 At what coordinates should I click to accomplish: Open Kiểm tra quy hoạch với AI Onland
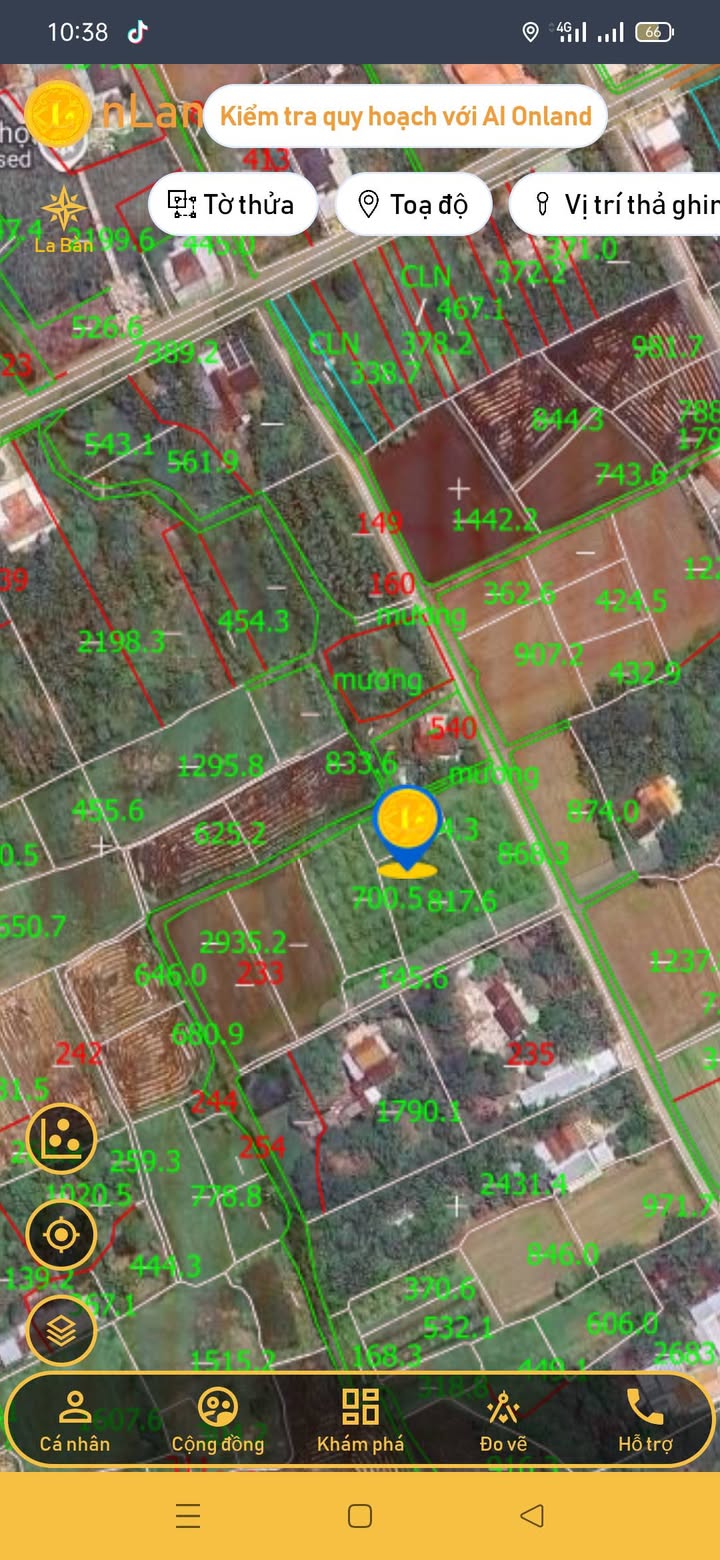[x=405, y=116]
